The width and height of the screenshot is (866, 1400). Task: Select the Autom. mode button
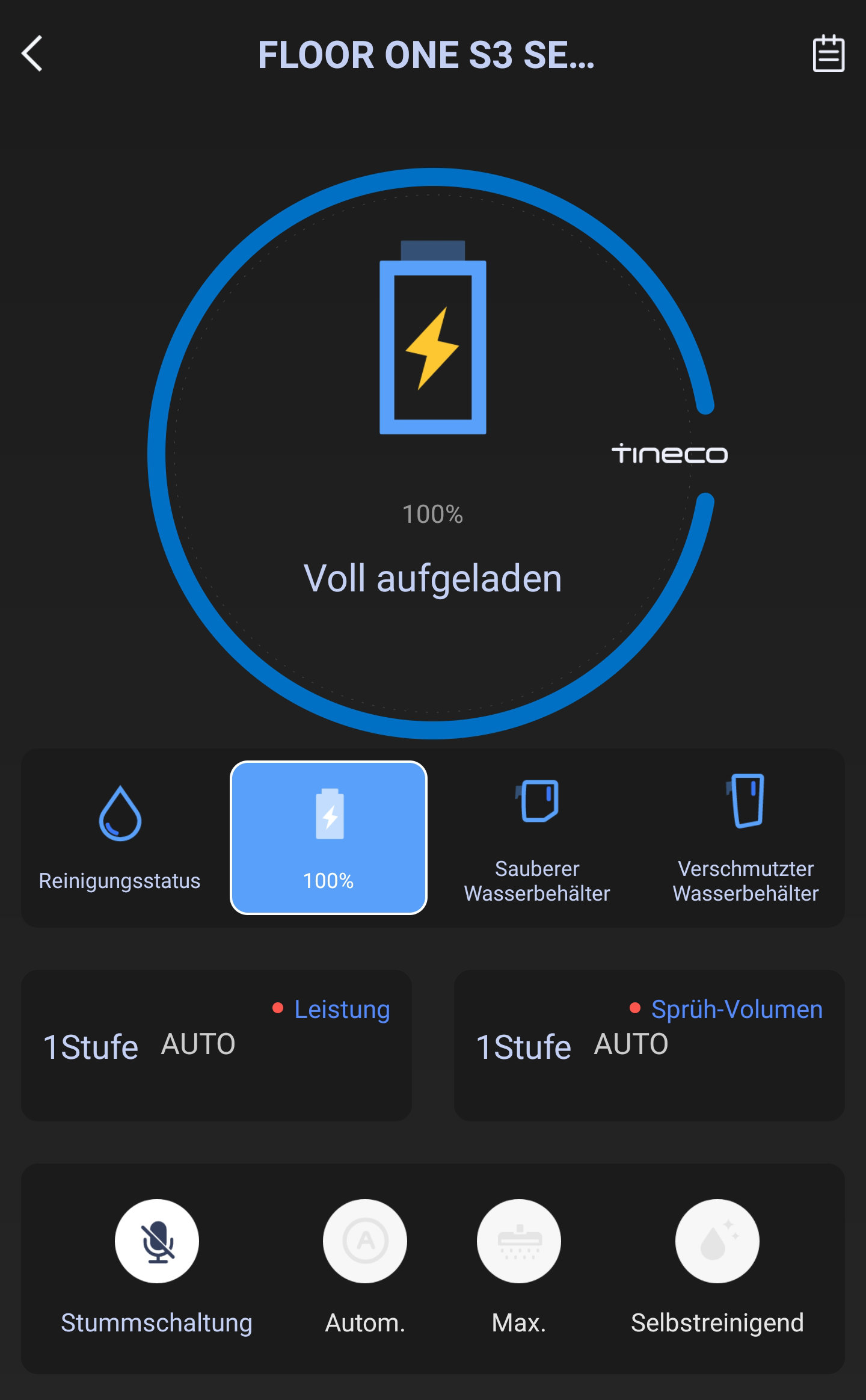(x=365, y=1241)
